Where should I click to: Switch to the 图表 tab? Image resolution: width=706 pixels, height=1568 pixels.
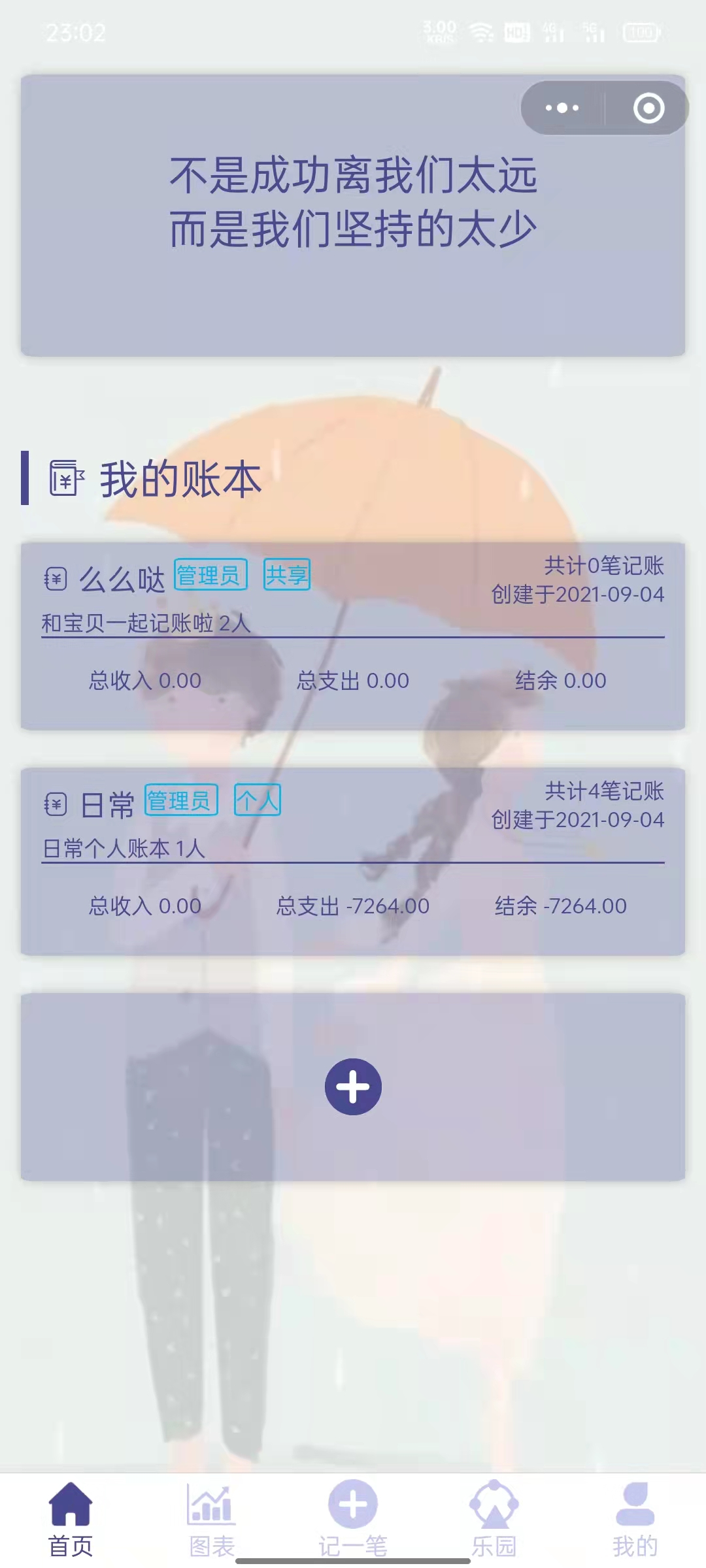[x=212, y=1518]
